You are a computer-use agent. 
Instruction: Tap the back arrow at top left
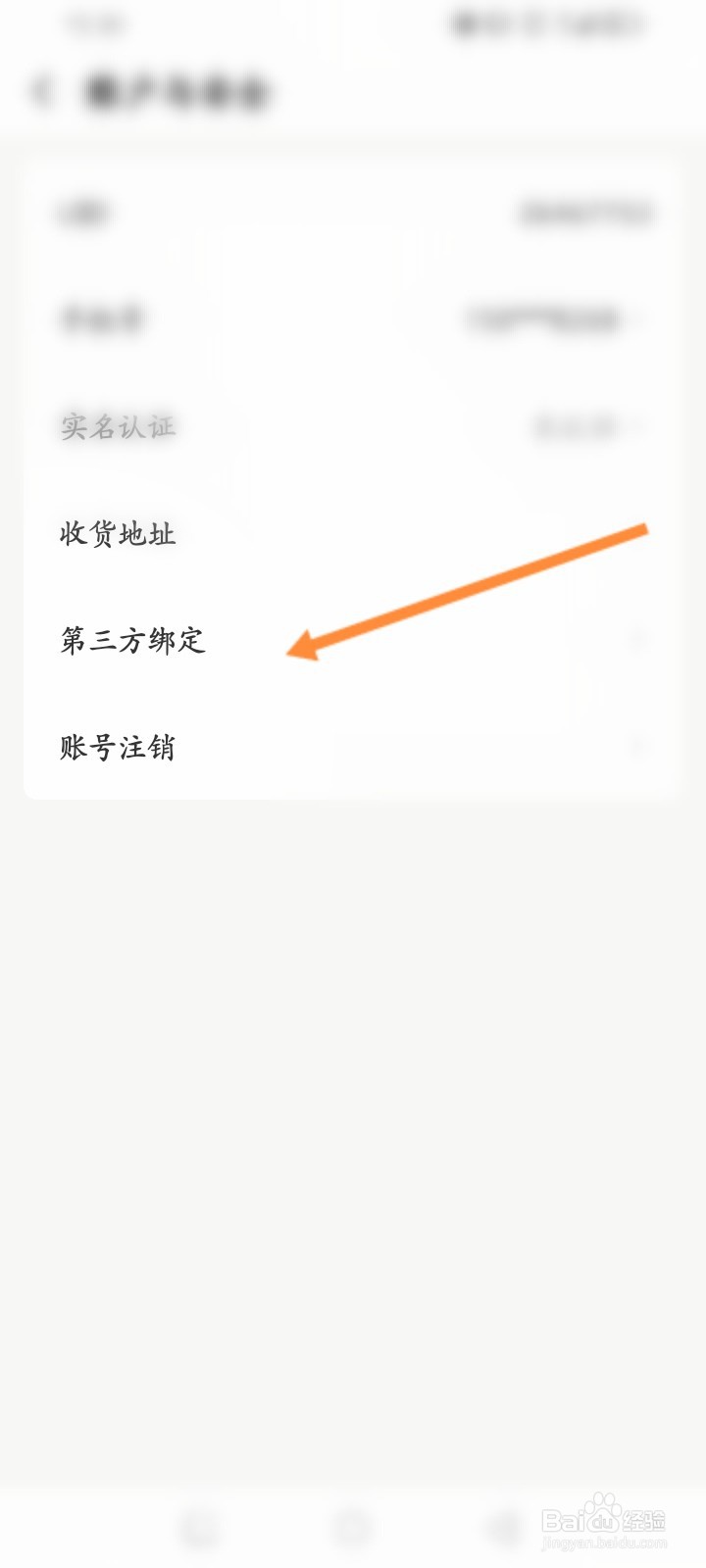[43, 88]
